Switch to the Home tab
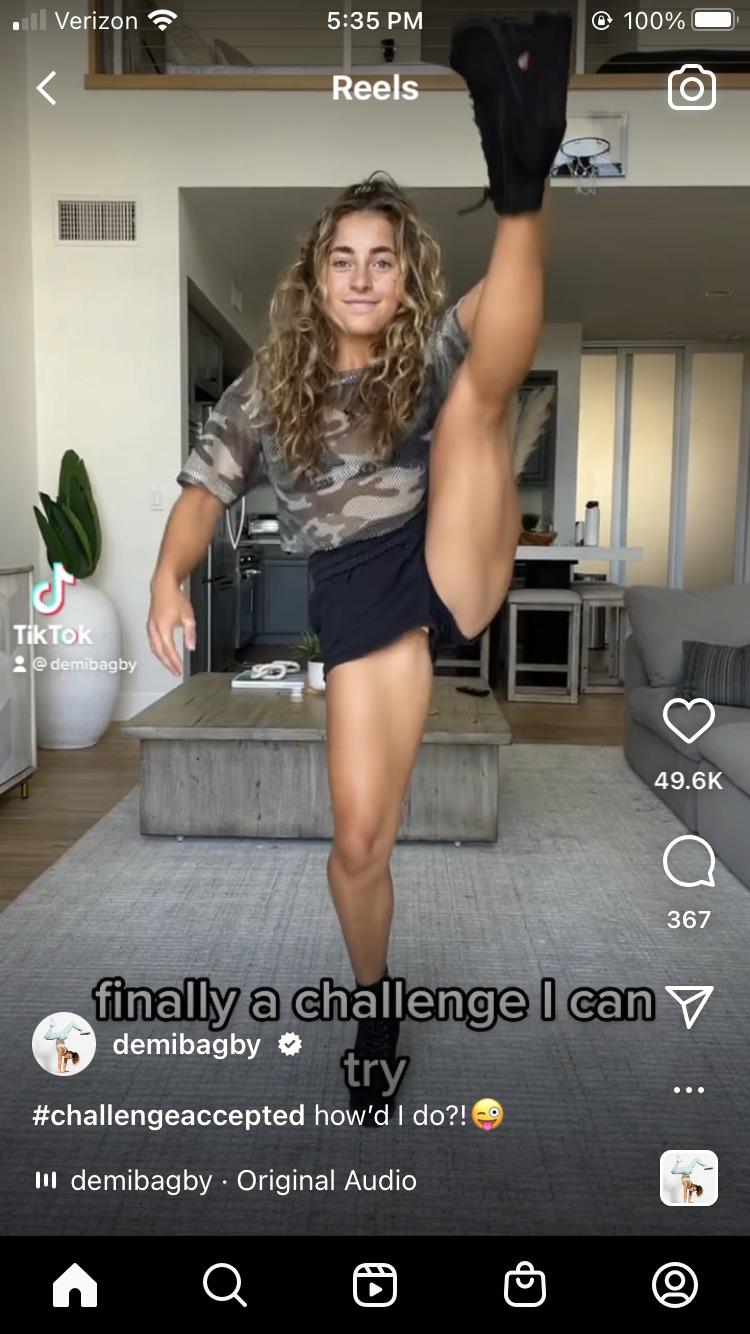Image resolution: width=750 pixels, height=1334 pixels. [75, 1285]
